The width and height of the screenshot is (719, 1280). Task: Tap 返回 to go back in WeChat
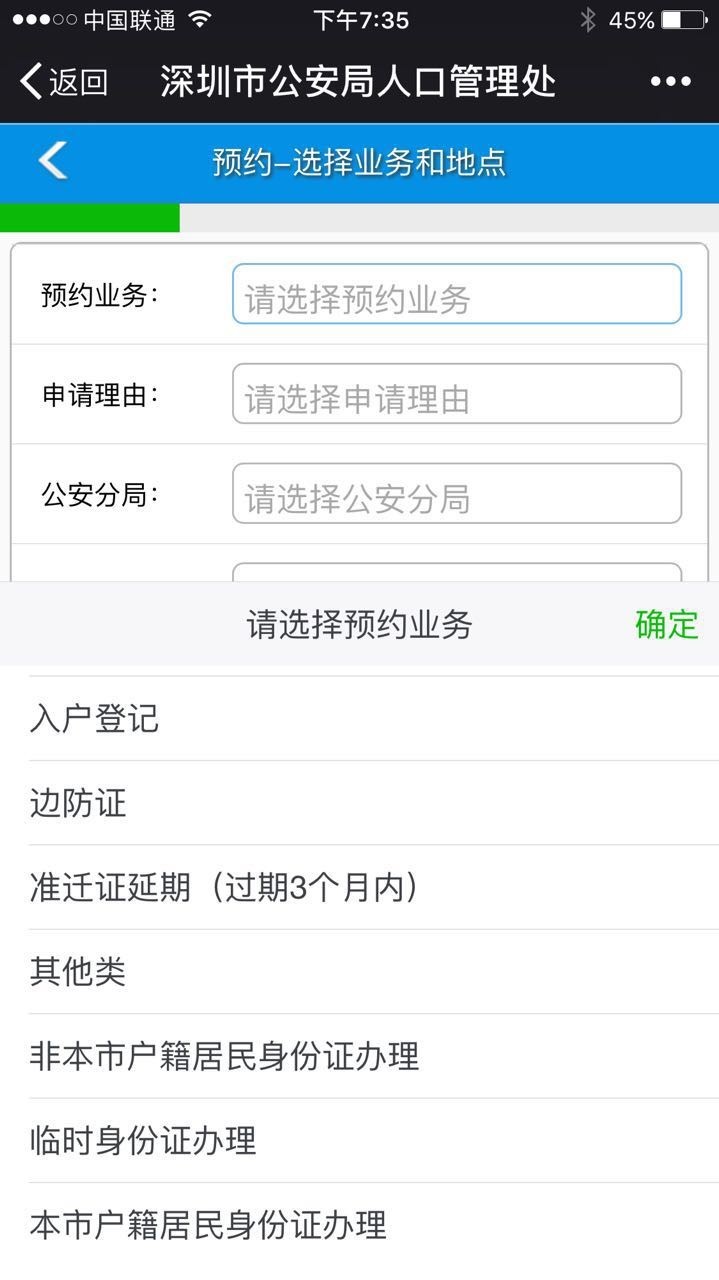click(64, 82)
